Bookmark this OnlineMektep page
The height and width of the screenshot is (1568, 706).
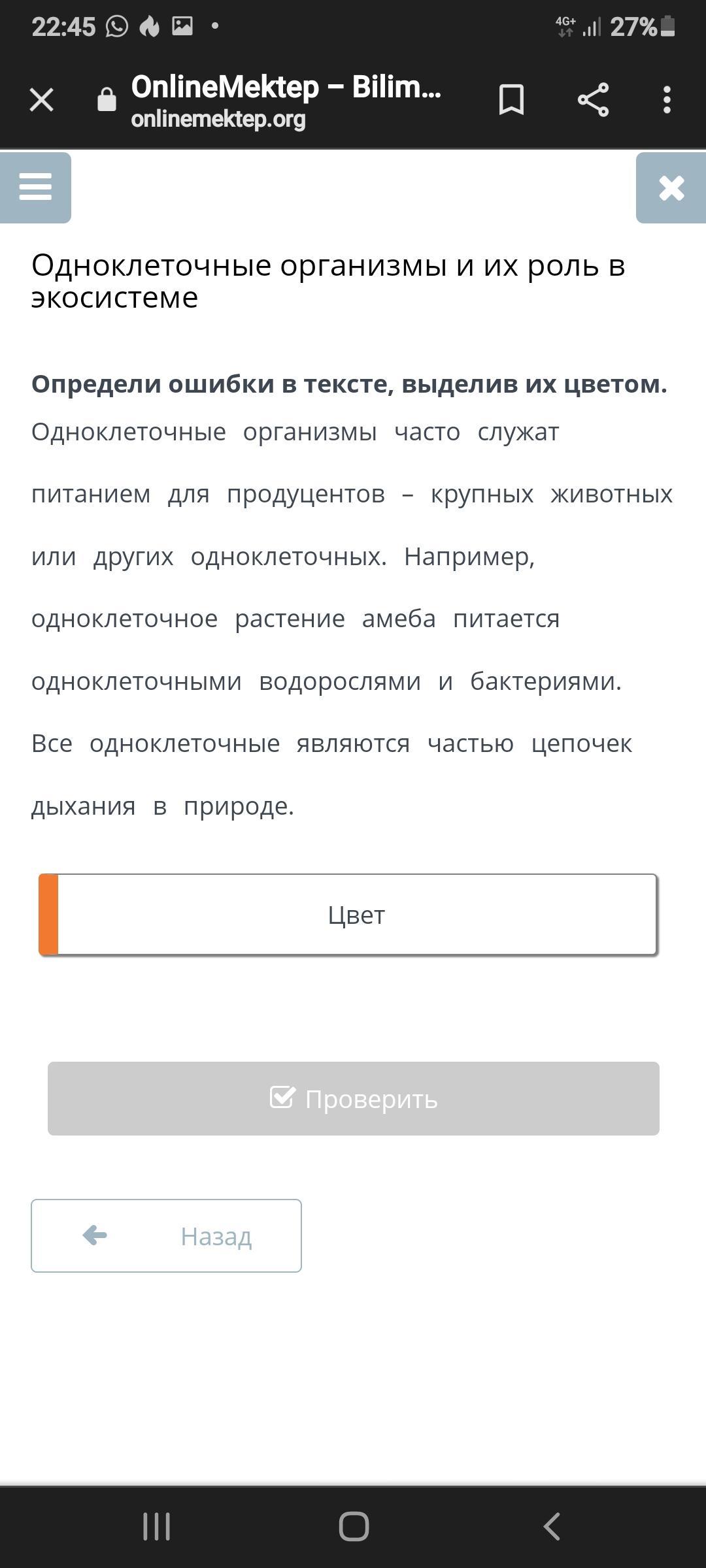click(x=511, y=100)
